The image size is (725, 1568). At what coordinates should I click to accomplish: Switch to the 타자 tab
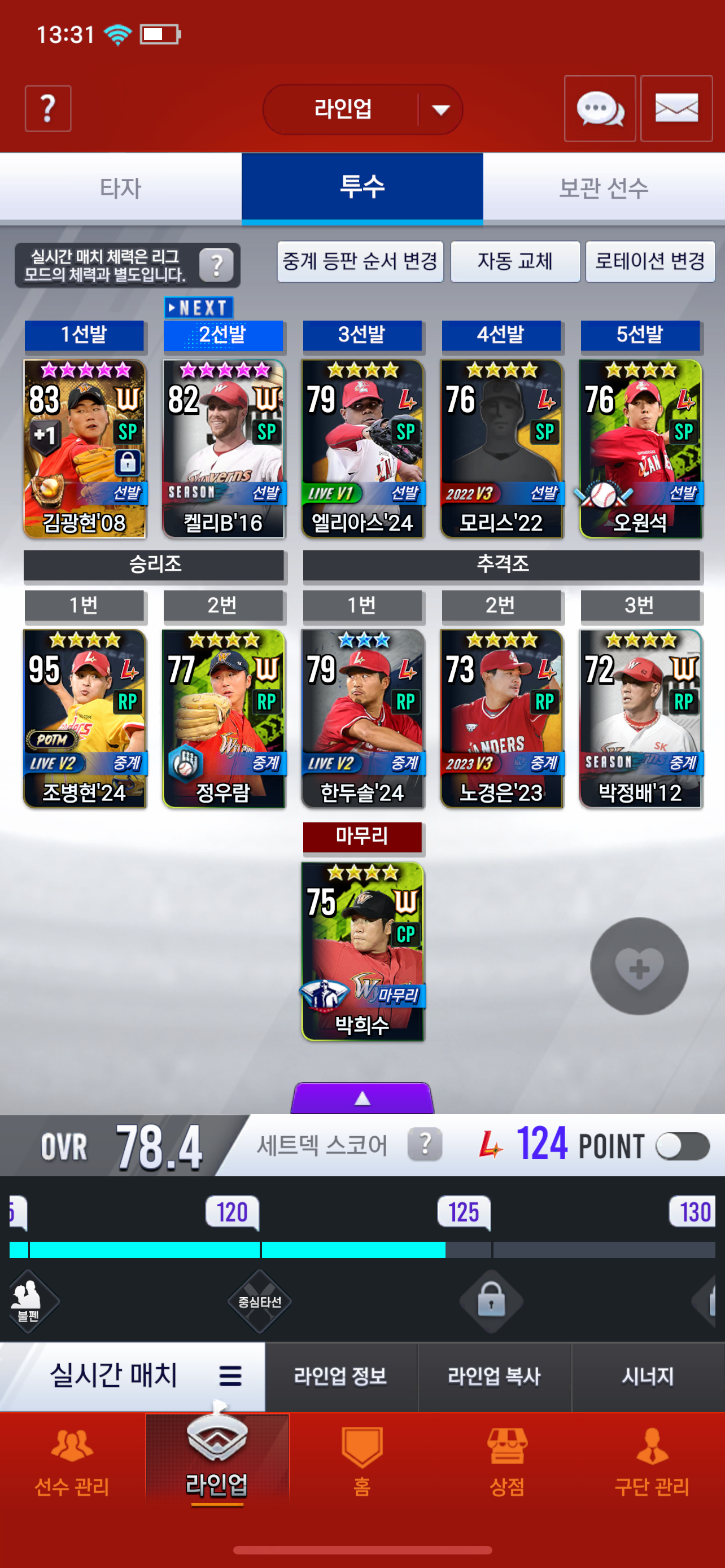[120, 188]
